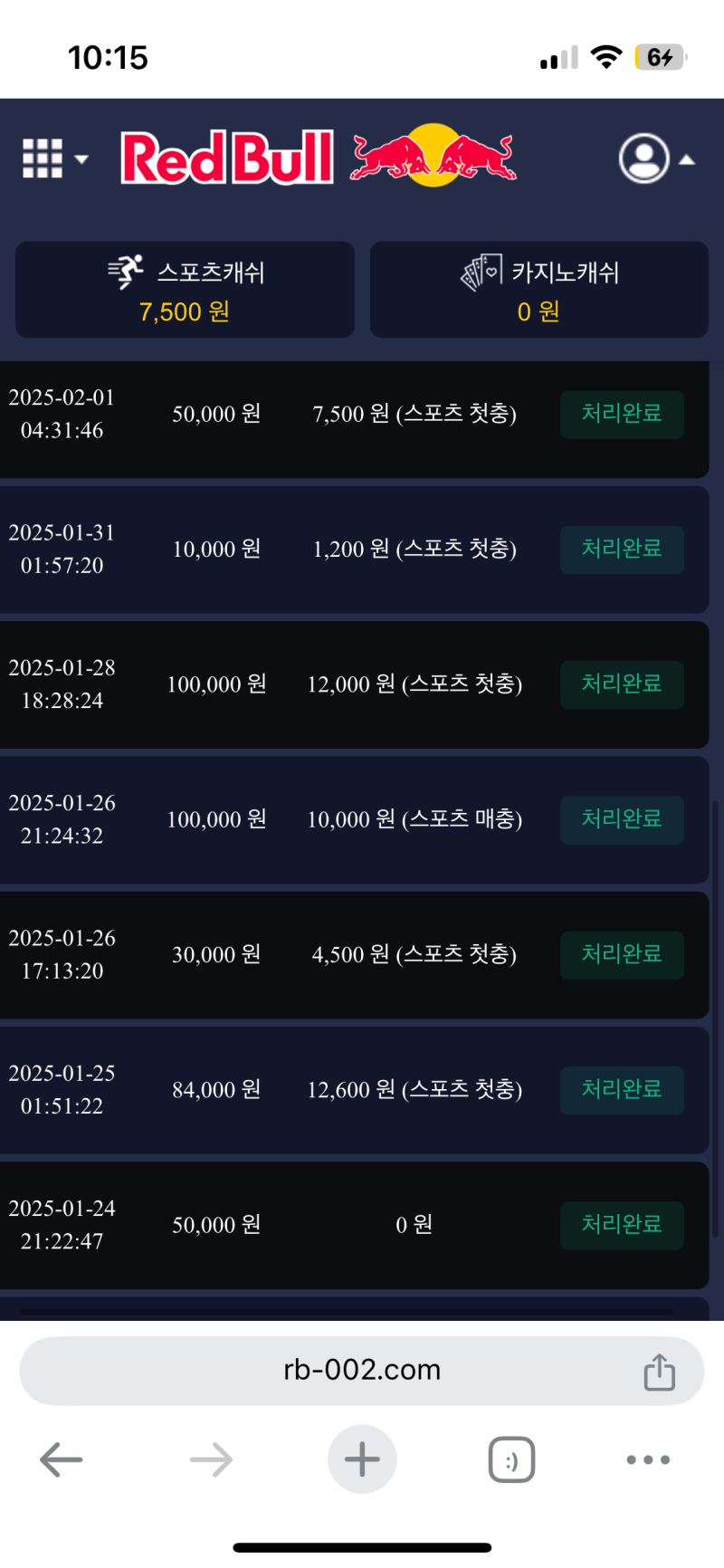The height and width of the screenshot is (1568, 724).
Task: Go back to the previous page
Action: coord(62,1459)
